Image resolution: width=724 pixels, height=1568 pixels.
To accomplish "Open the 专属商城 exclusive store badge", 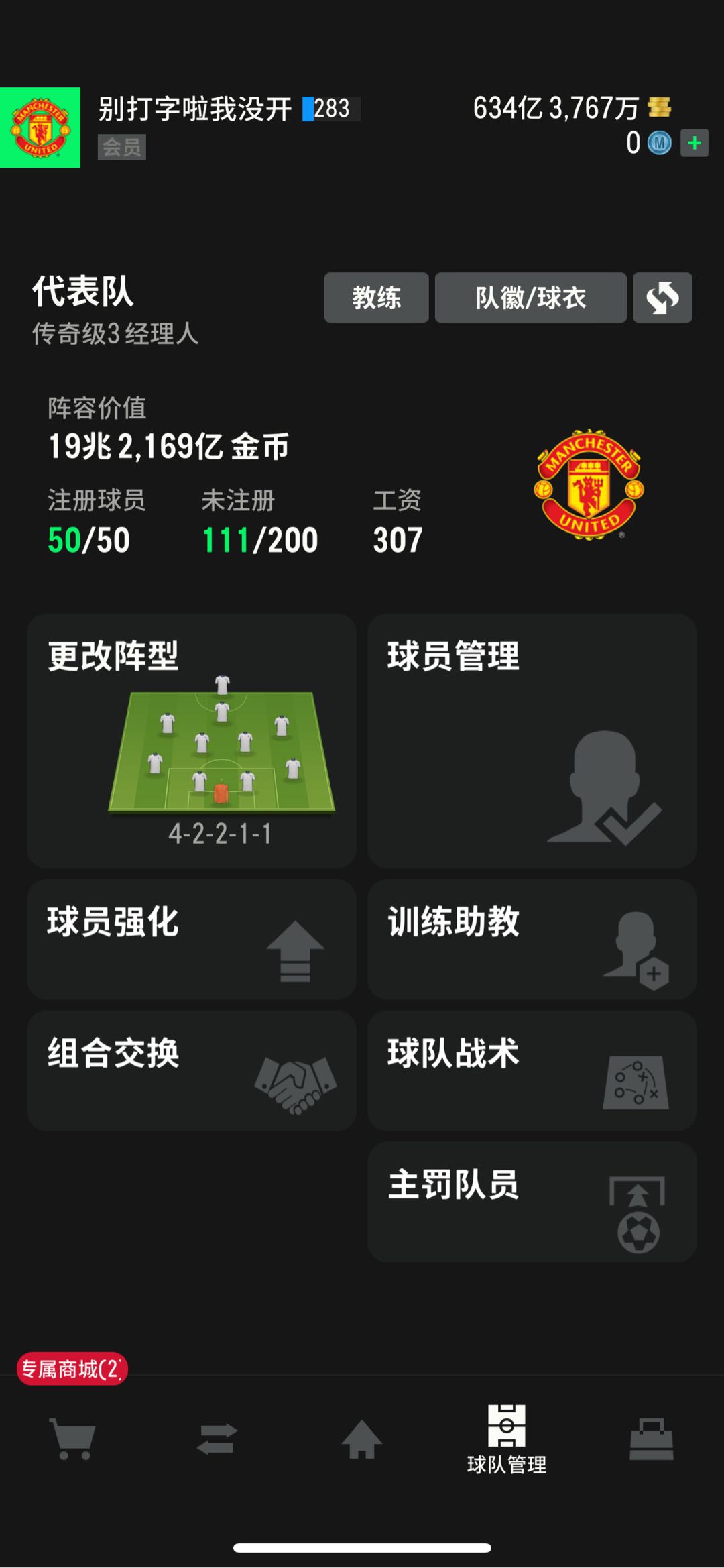I will pos(72,1369).
